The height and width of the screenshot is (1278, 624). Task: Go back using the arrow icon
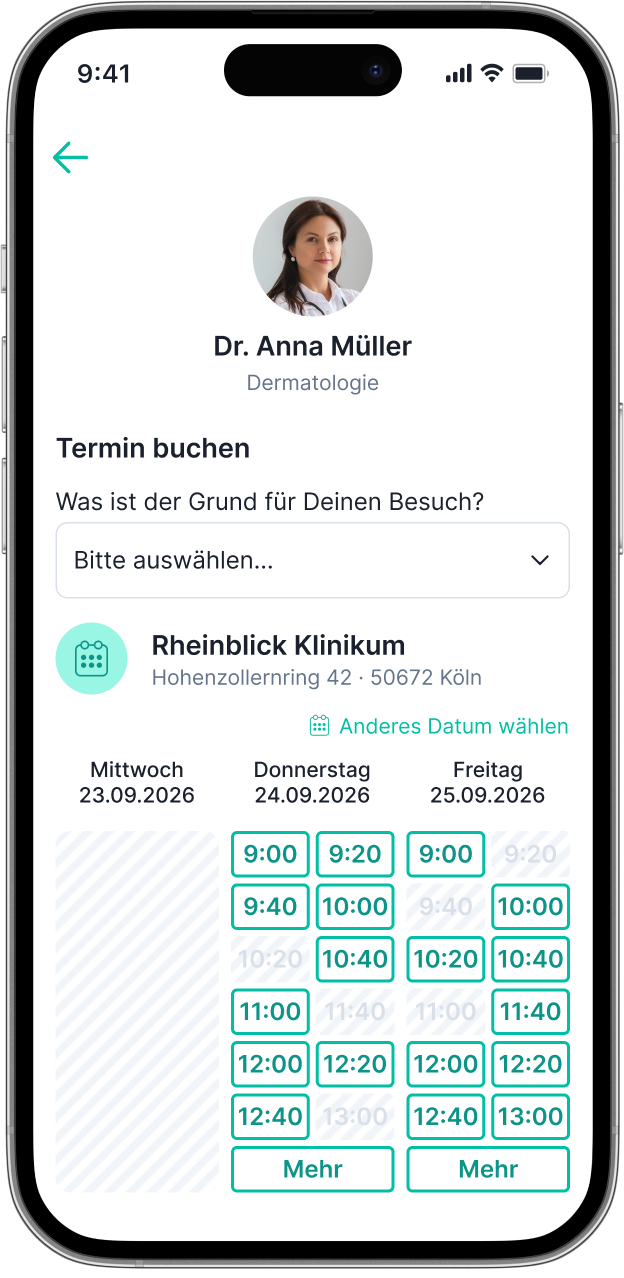pyautogui.click(x=70, y=158)
